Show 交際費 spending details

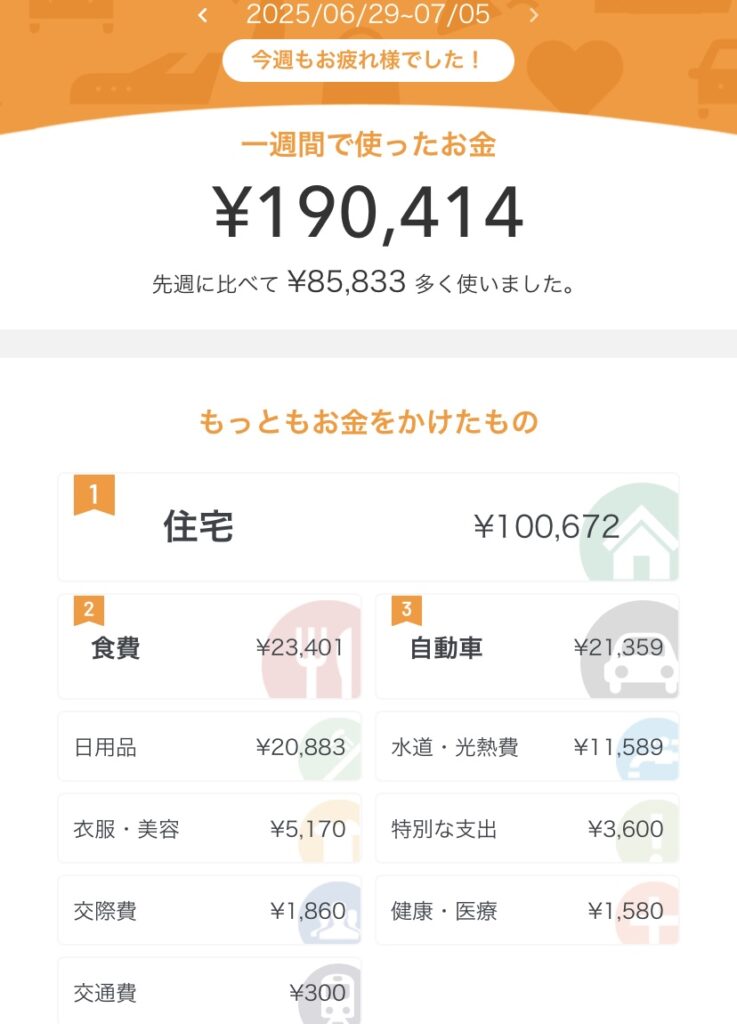pyautogui.click(x=209, y=911)
